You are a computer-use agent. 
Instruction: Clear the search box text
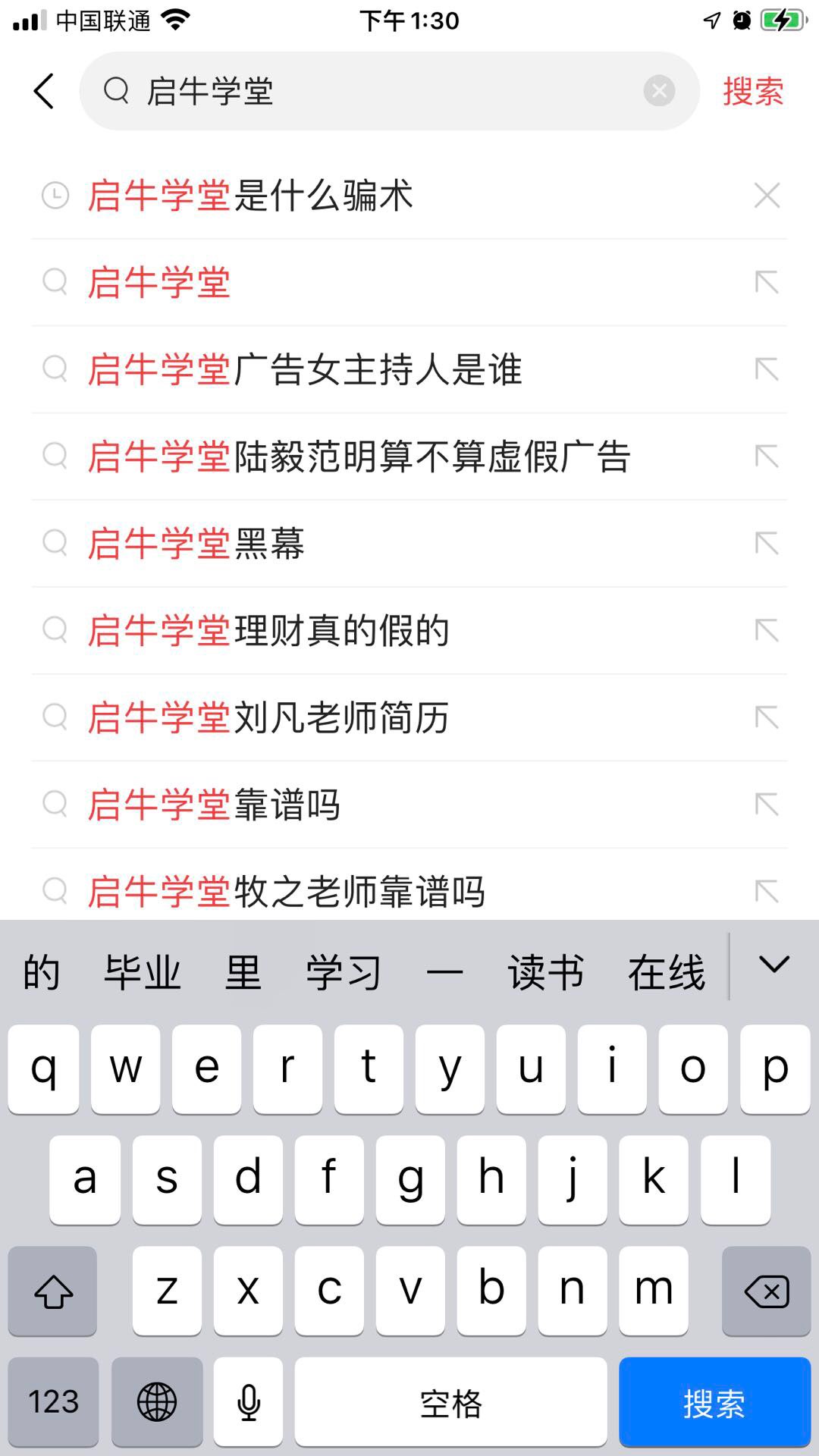[x=659, y=91]
